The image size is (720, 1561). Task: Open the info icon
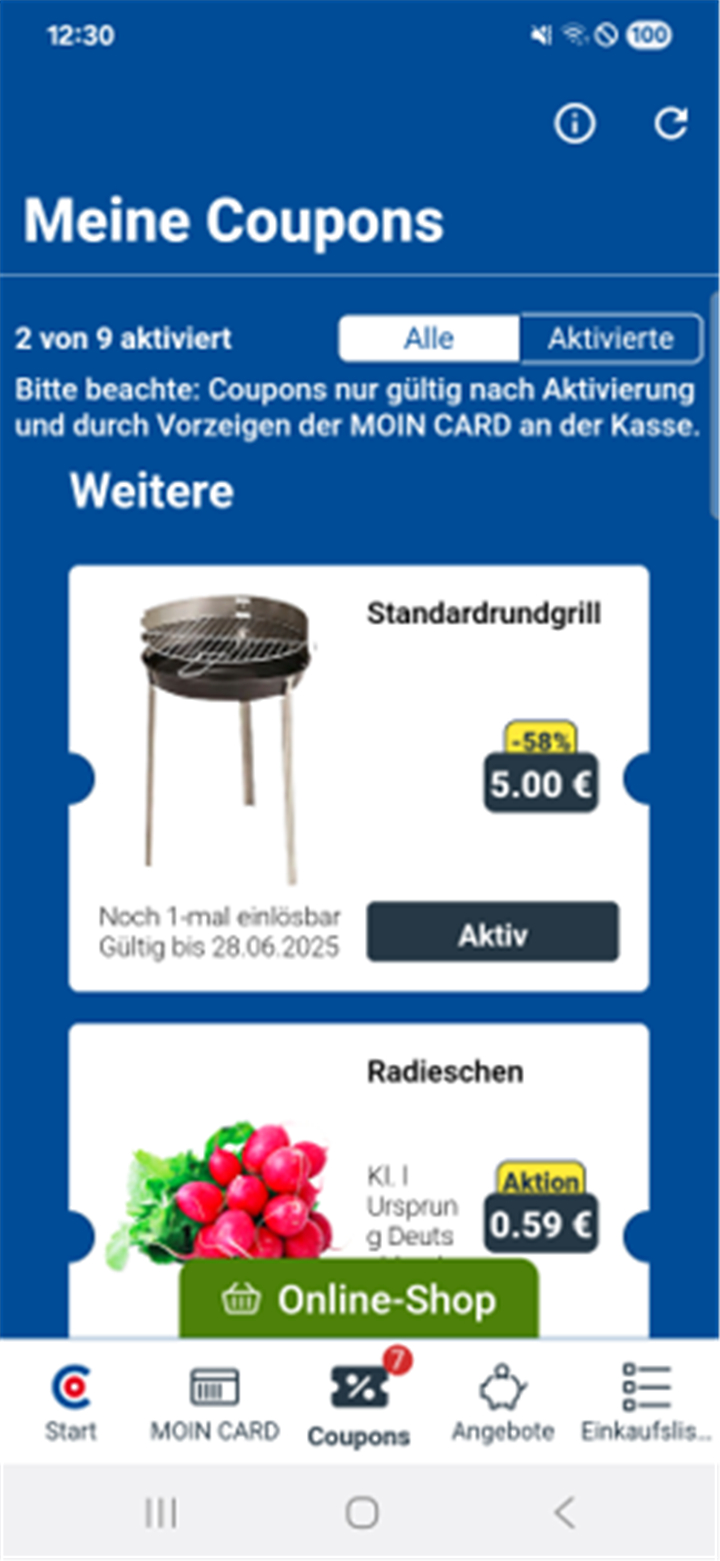[x=575, y=124]
